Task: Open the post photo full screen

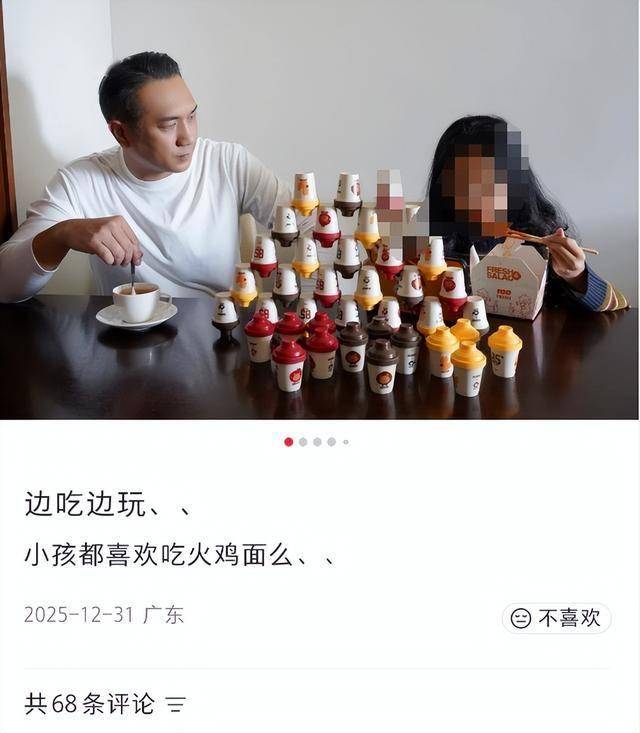Action: coord(320,210)
